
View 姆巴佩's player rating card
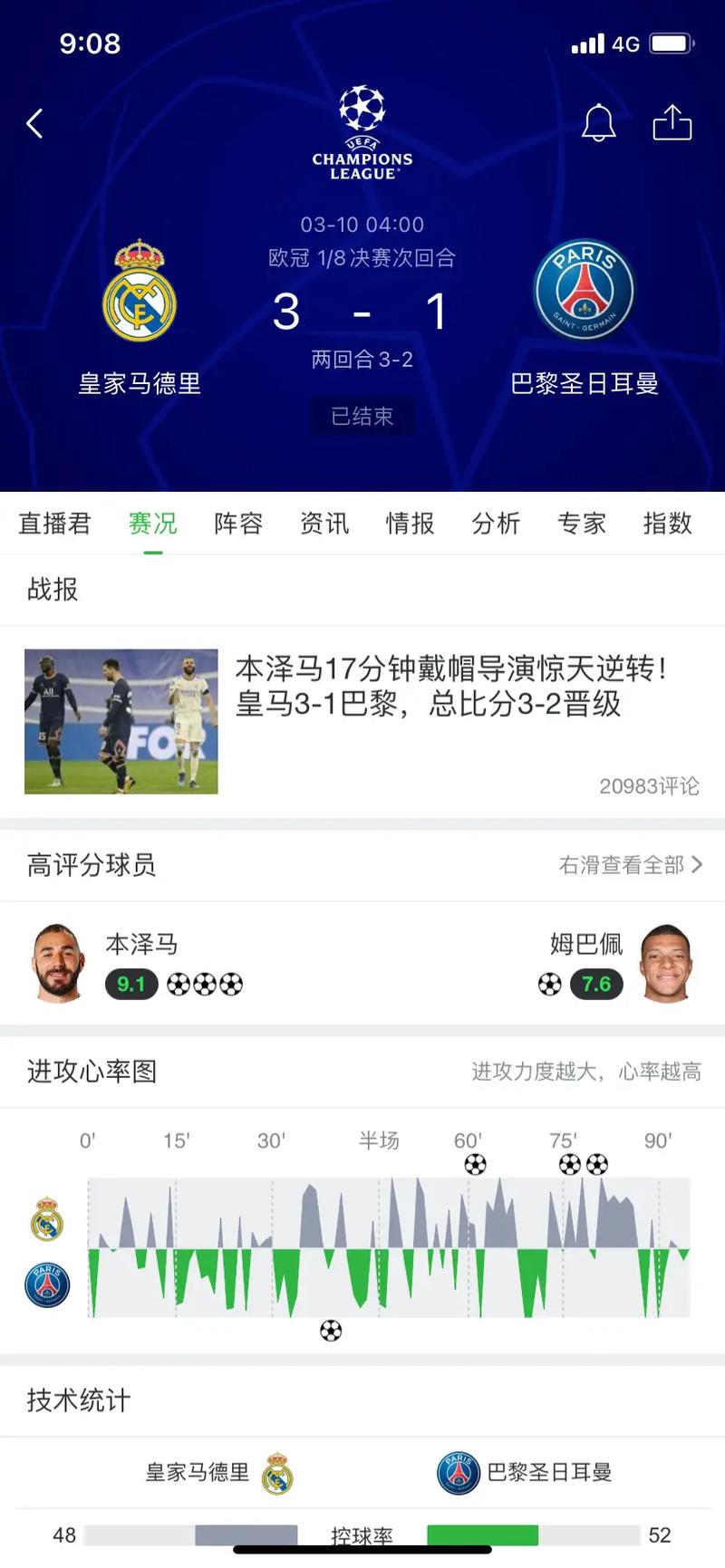tap(616, 964)
